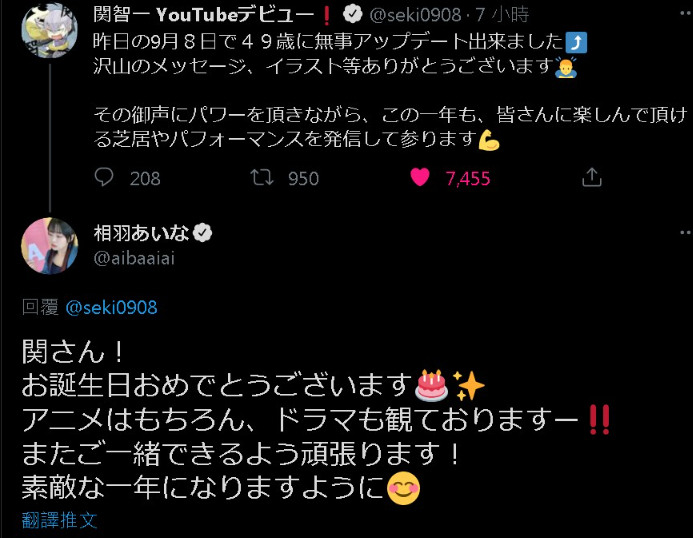Retweet 関智一's tweet
Viewport: 693px width, 538px height.
(x=261, y=178)
